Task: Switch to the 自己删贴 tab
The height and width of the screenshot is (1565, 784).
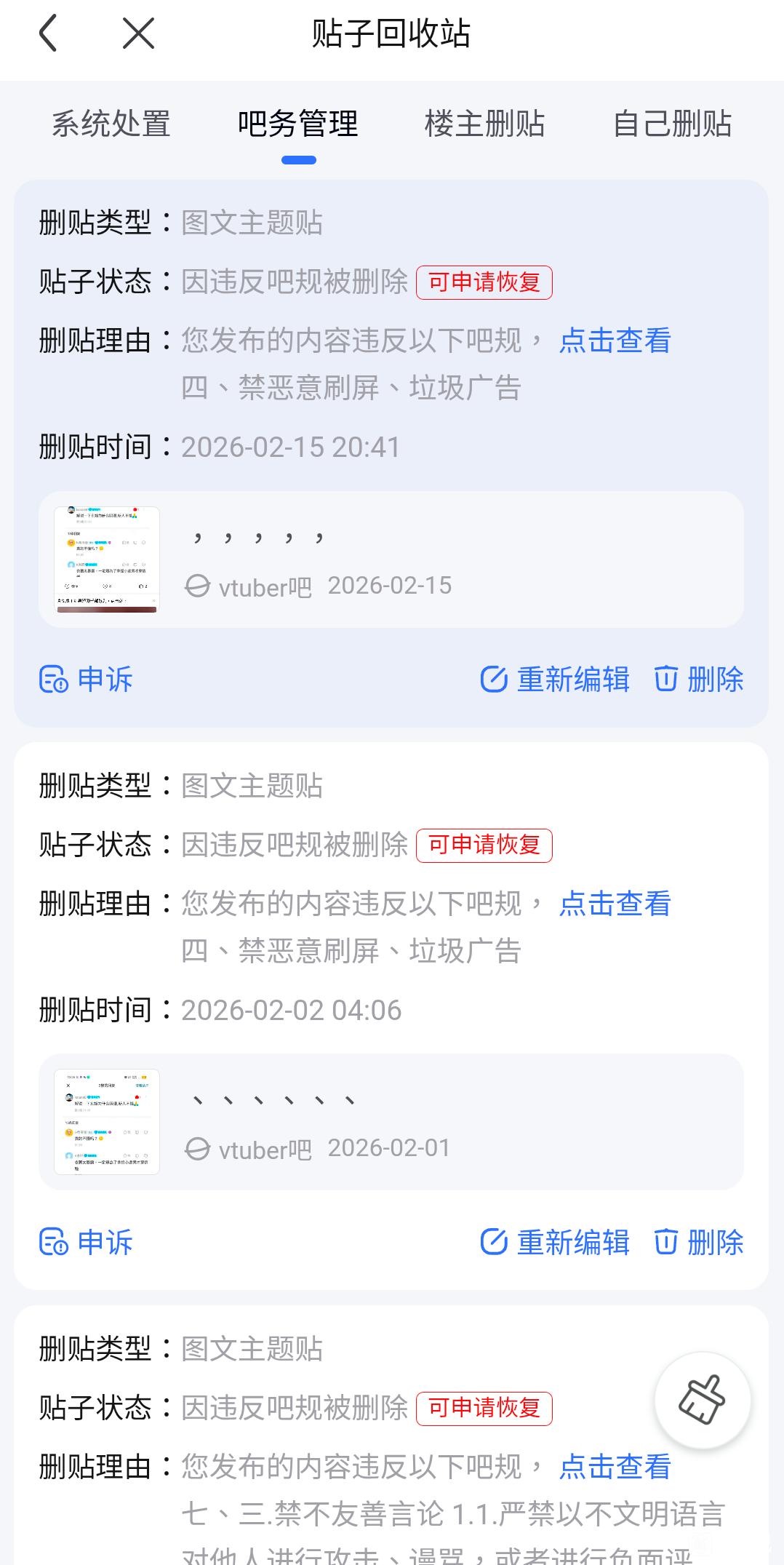Action: coord(672,124)
